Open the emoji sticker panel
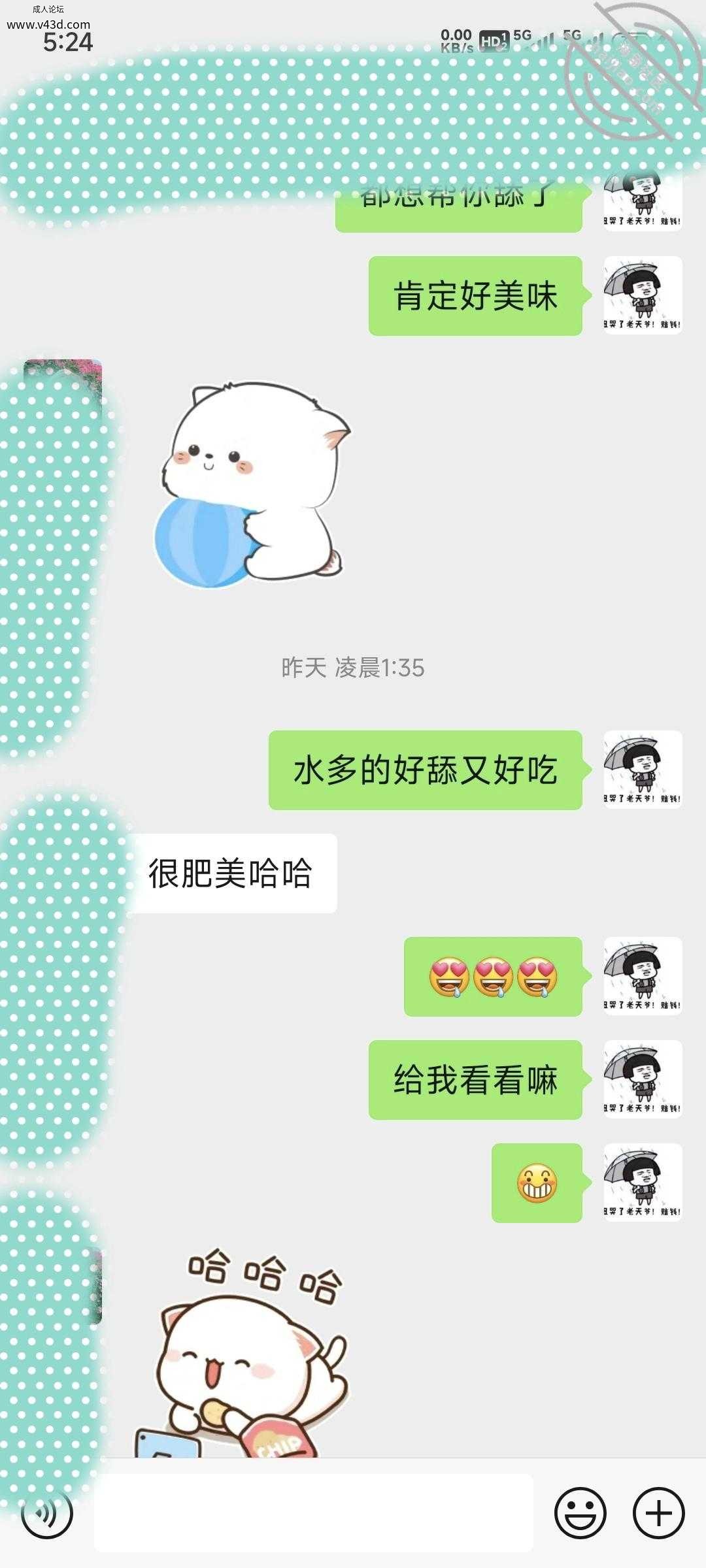This screenshot has height=1568, width=706. pos(580,1513)
